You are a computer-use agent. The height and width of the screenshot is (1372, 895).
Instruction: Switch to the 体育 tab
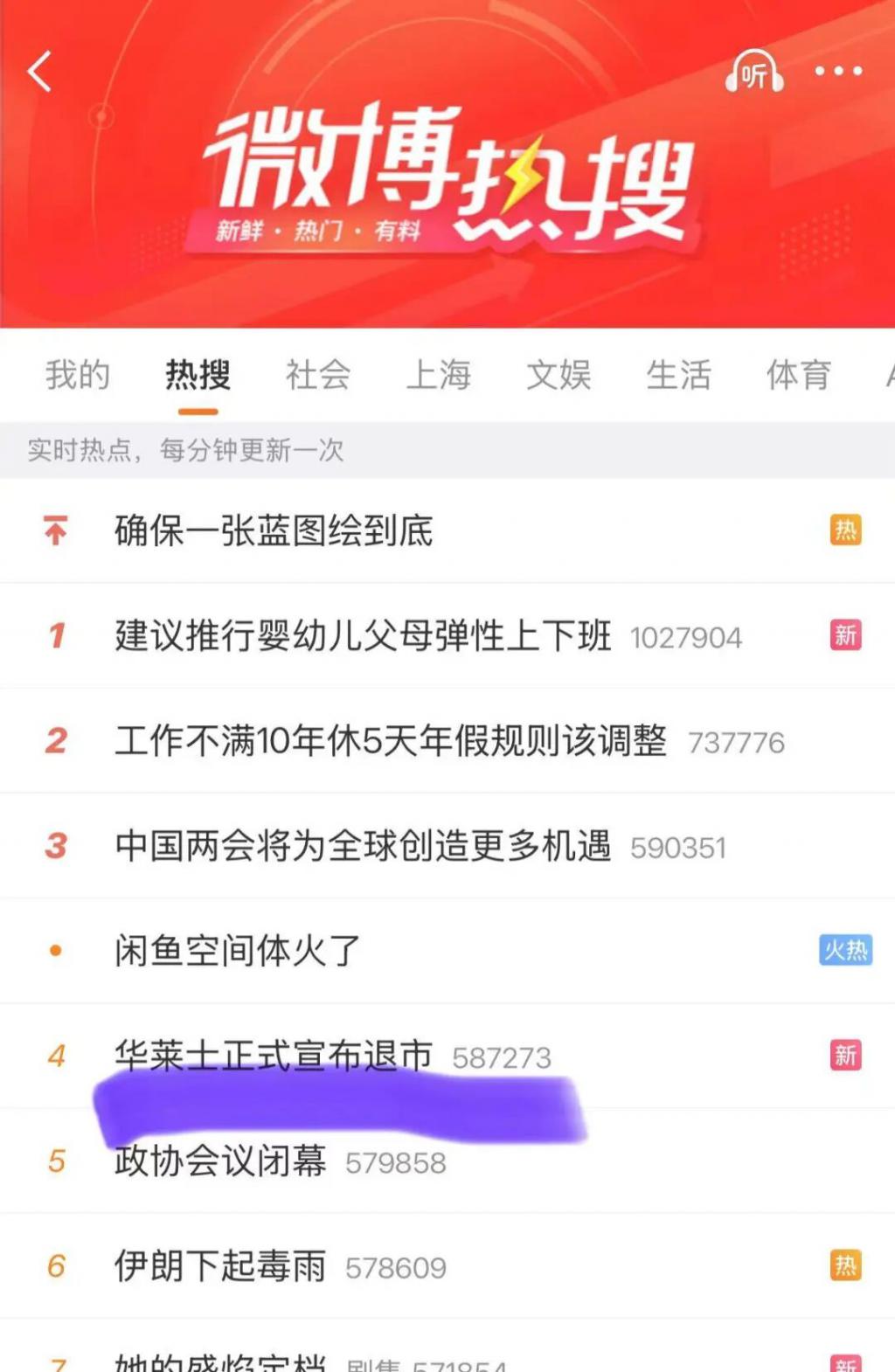[x=798, y=375]
